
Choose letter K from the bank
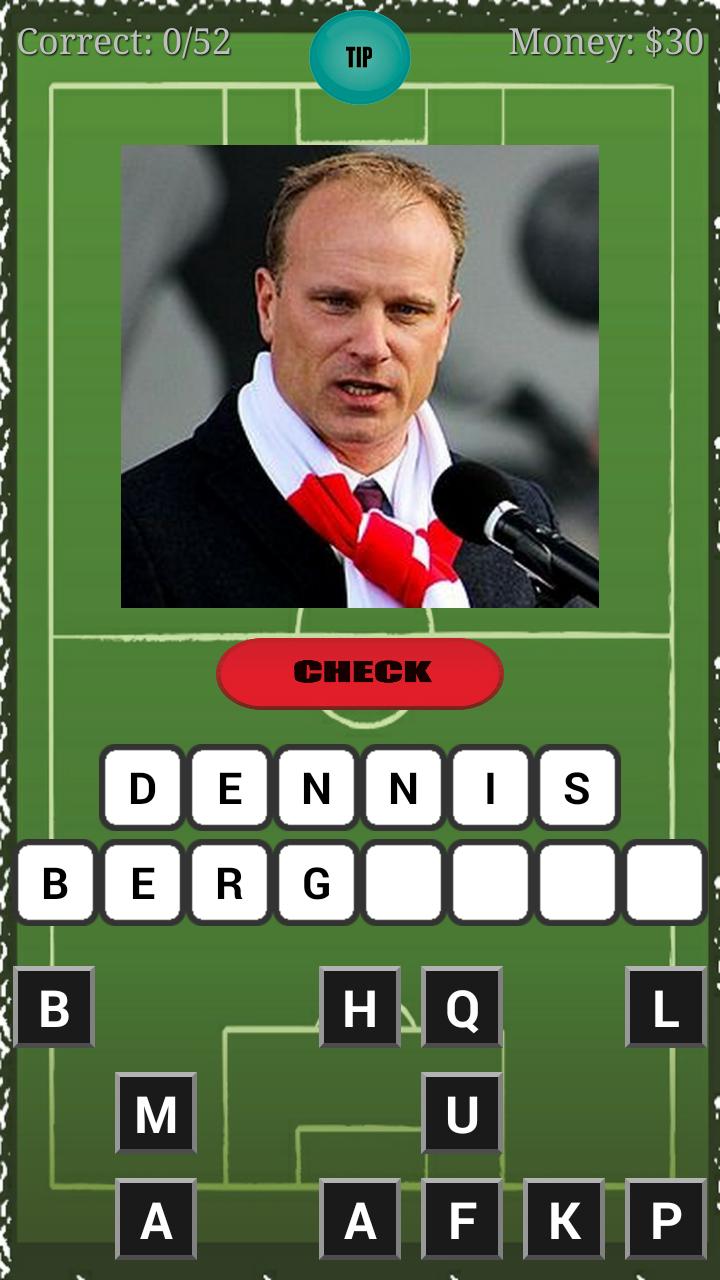point(563,1219)
